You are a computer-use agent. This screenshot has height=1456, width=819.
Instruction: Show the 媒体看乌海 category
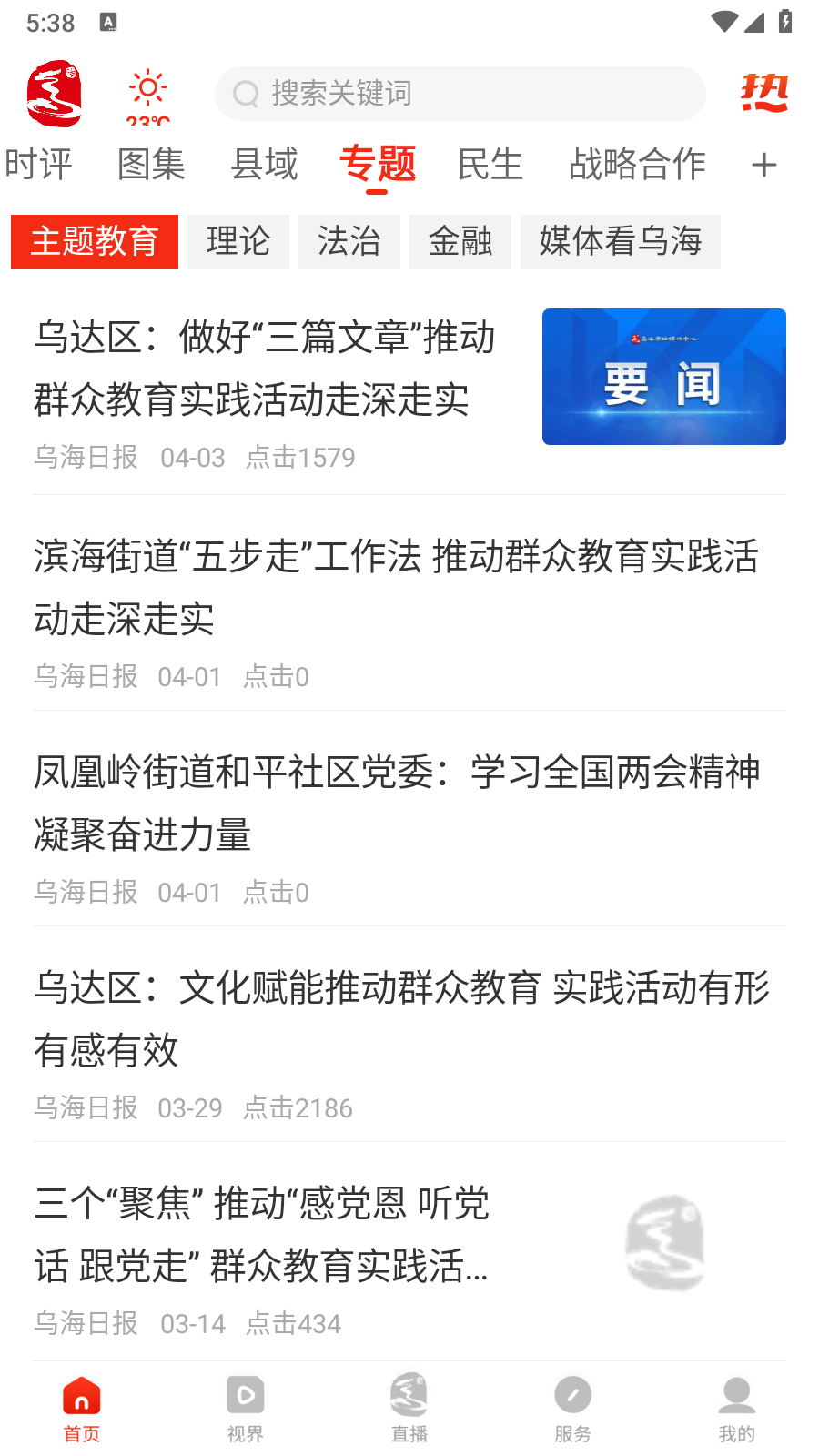[620, 242]
